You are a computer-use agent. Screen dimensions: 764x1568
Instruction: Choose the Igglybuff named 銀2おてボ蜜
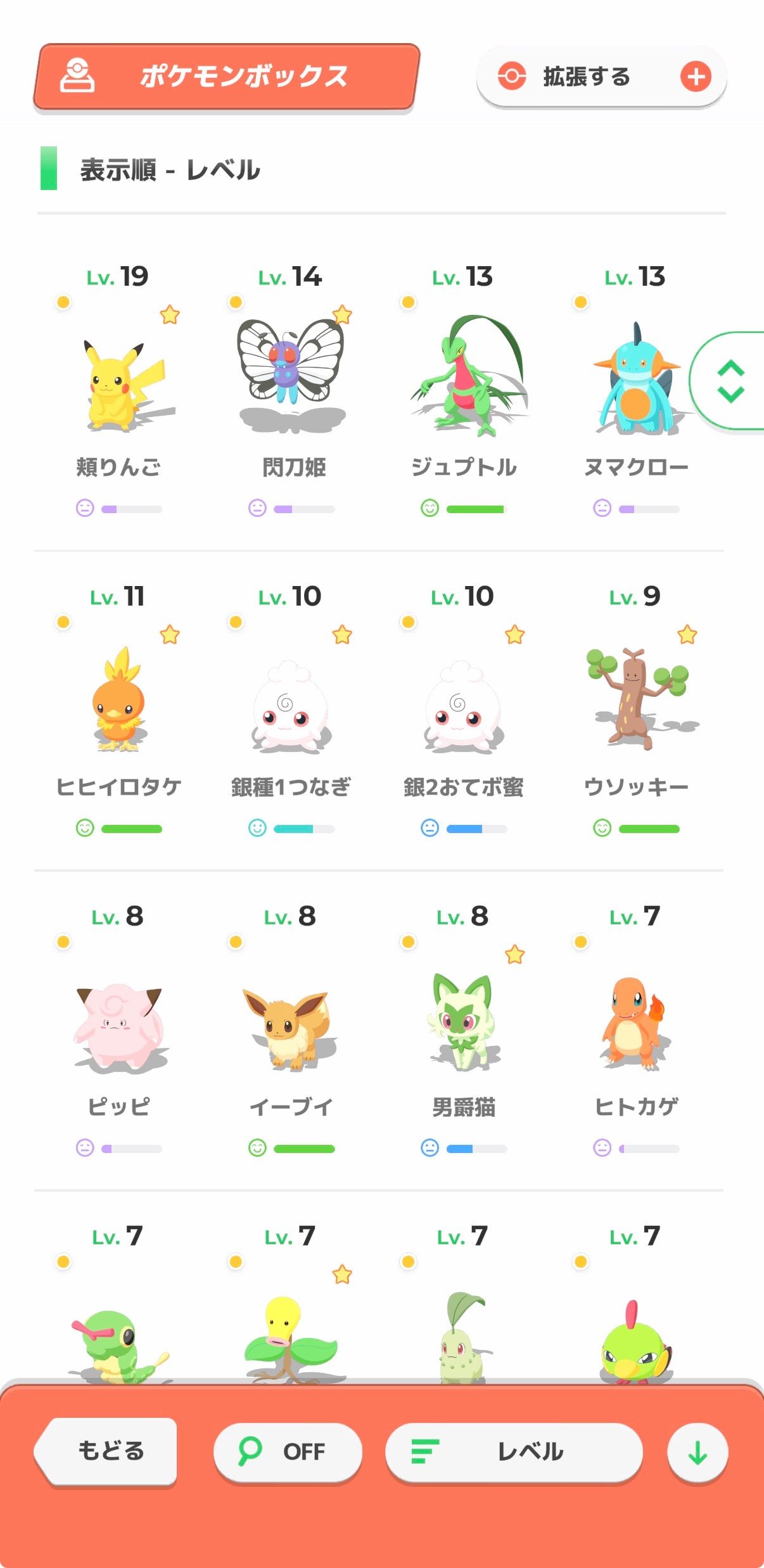click(464, 706)
